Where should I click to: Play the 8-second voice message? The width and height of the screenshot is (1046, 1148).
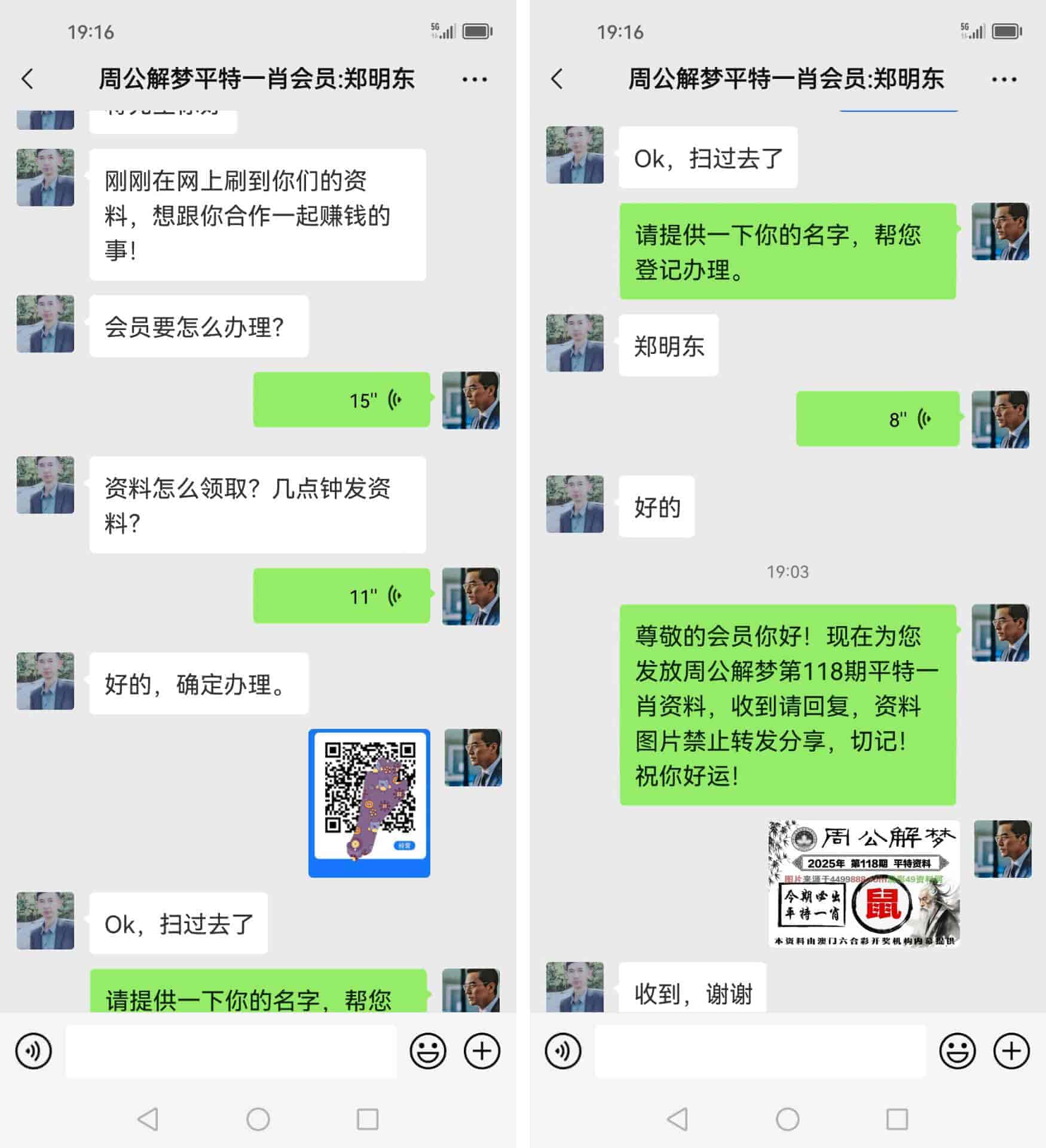(x=877, y=419)
